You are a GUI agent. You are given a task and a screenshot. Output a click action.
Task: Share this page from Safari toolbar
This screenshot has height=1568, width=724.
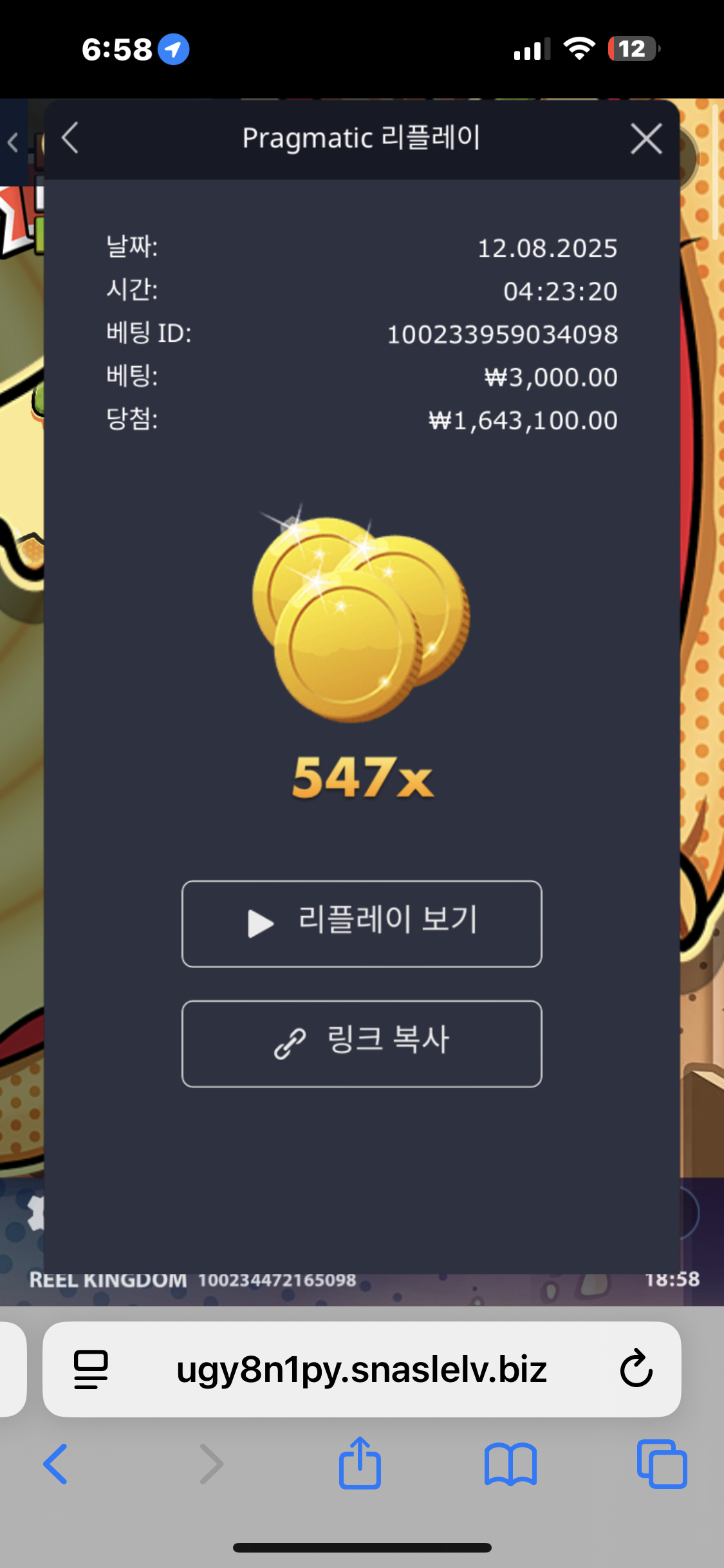point(360,1462)
